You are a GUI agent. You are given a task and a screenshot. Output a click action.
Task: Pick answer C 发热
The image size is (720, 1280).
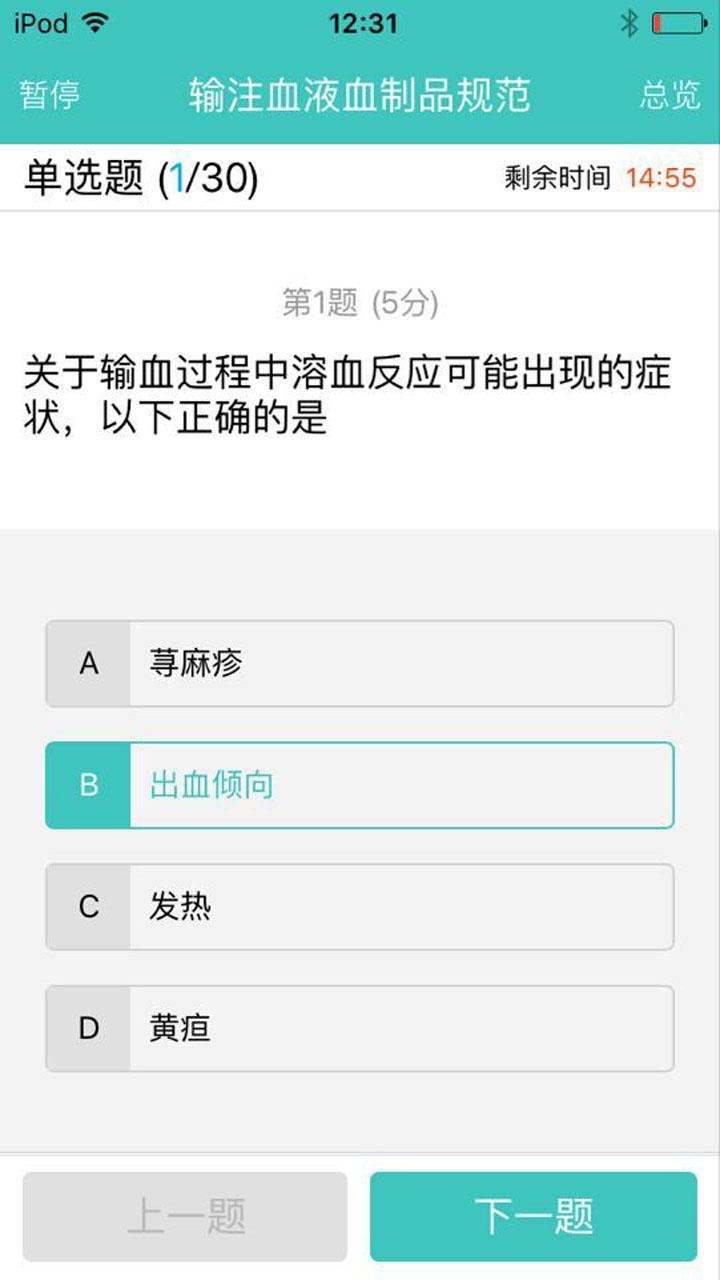[360, 907]
